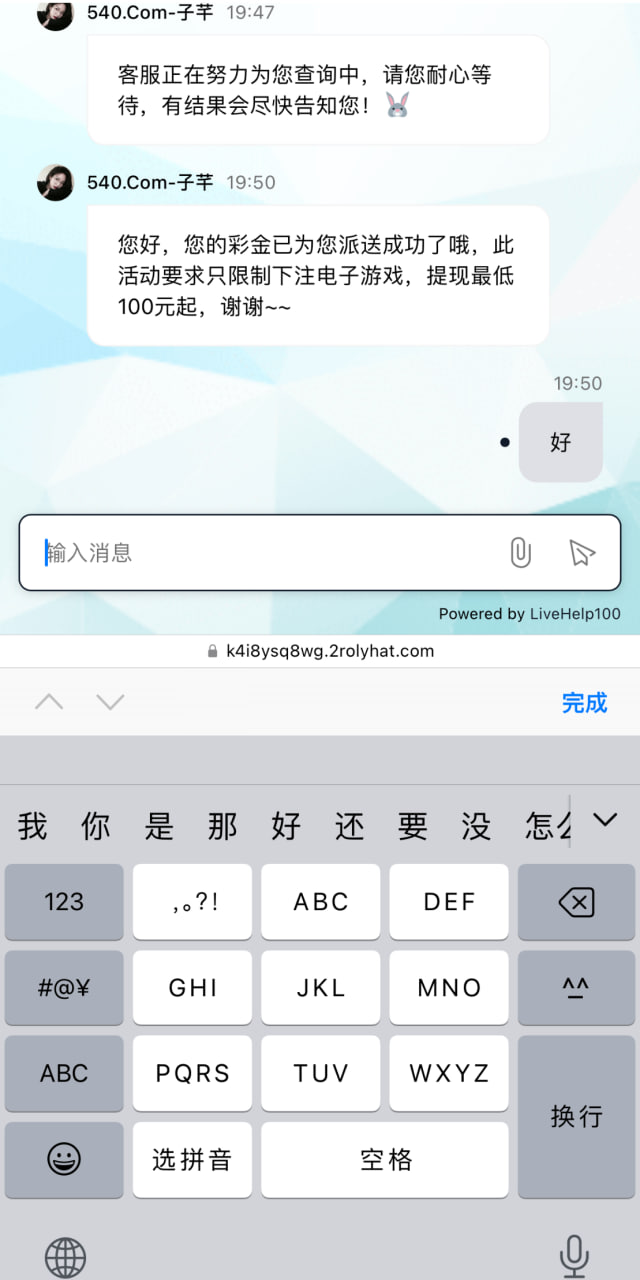The width and height of the screenshot is (640, 1280).
Task: Hit the backspace key
Action: [x=576, y=902]
